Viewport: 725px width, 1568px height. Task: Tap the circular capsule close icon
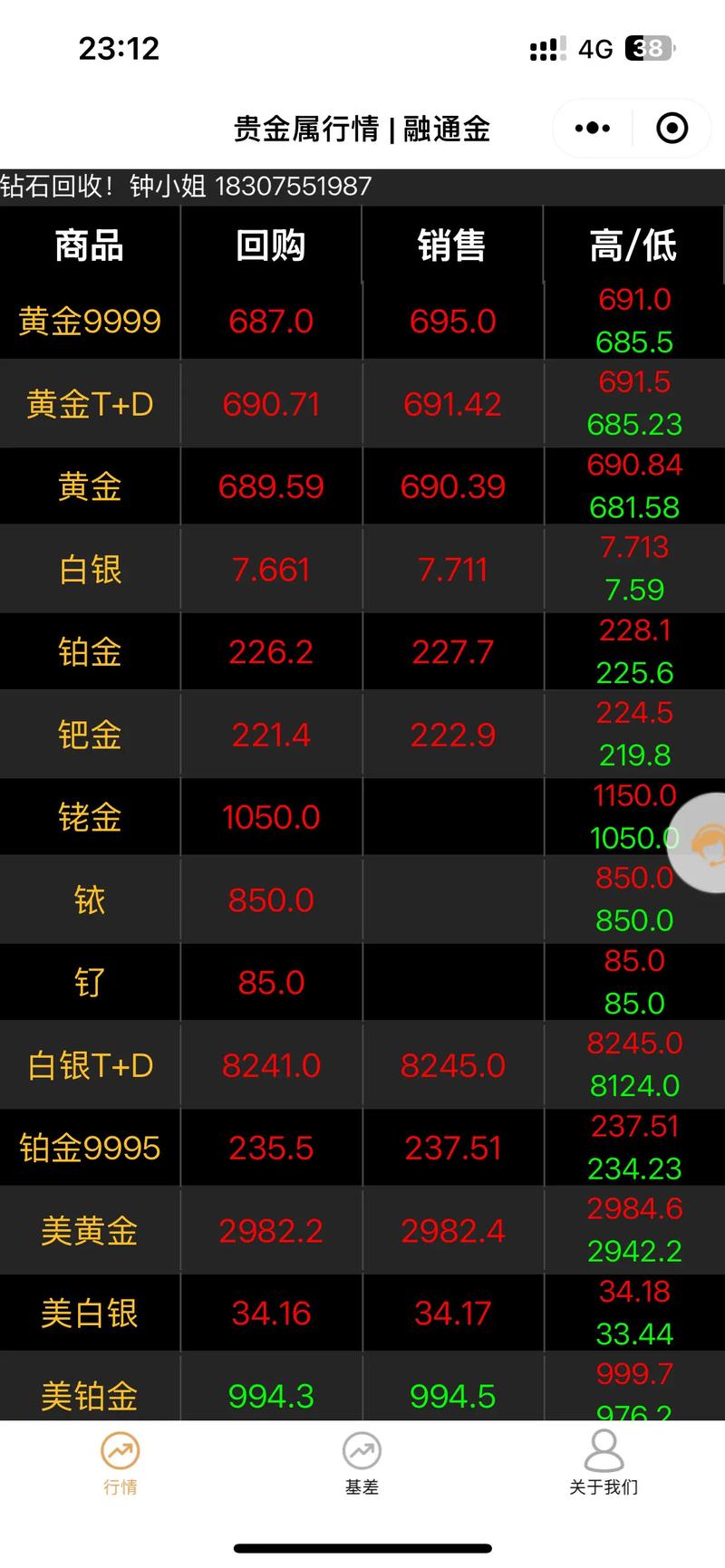tap(672, 129)
